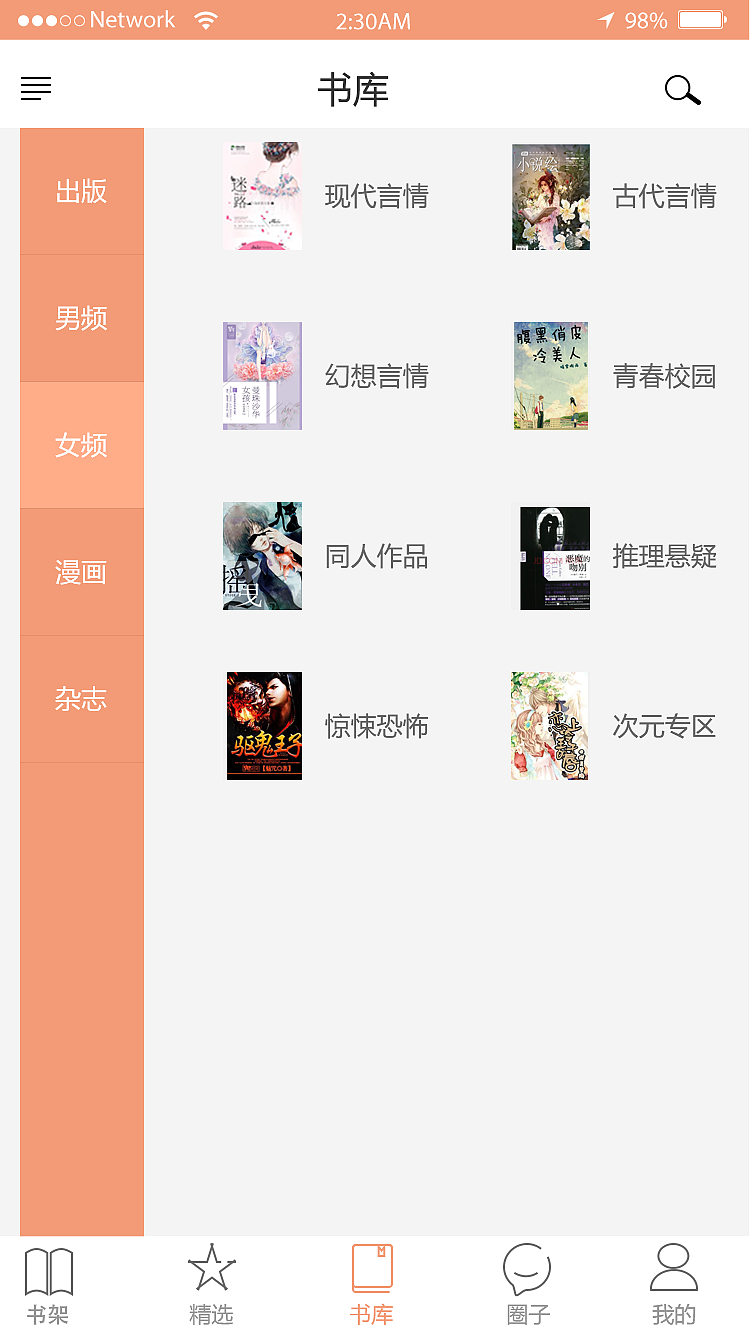Open the 次元专区 section
750x1334 pixels.
pyautogui.click(x=663, y=727)
